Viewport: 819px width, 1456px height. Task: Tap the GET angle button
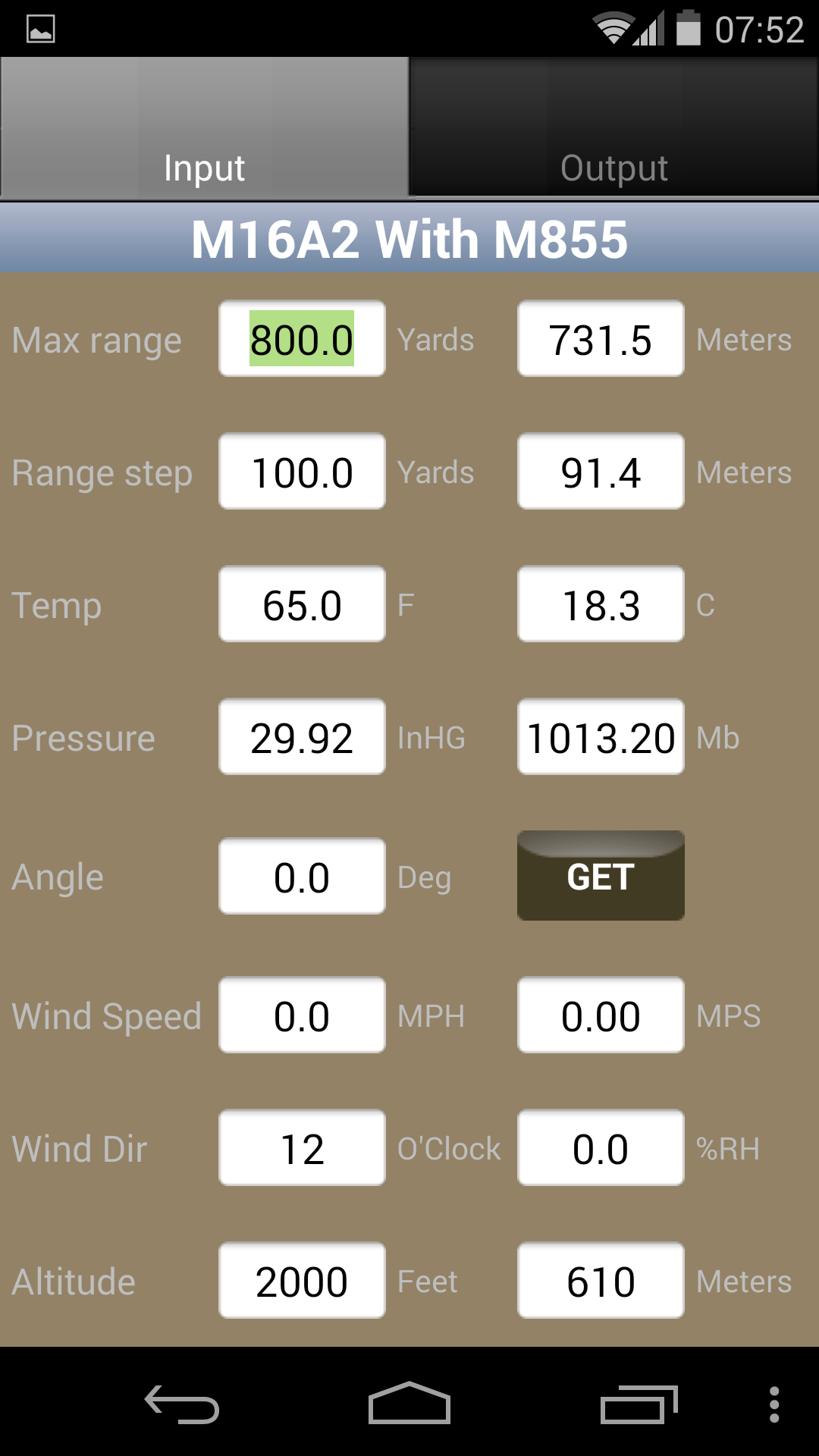pos(601,876)
